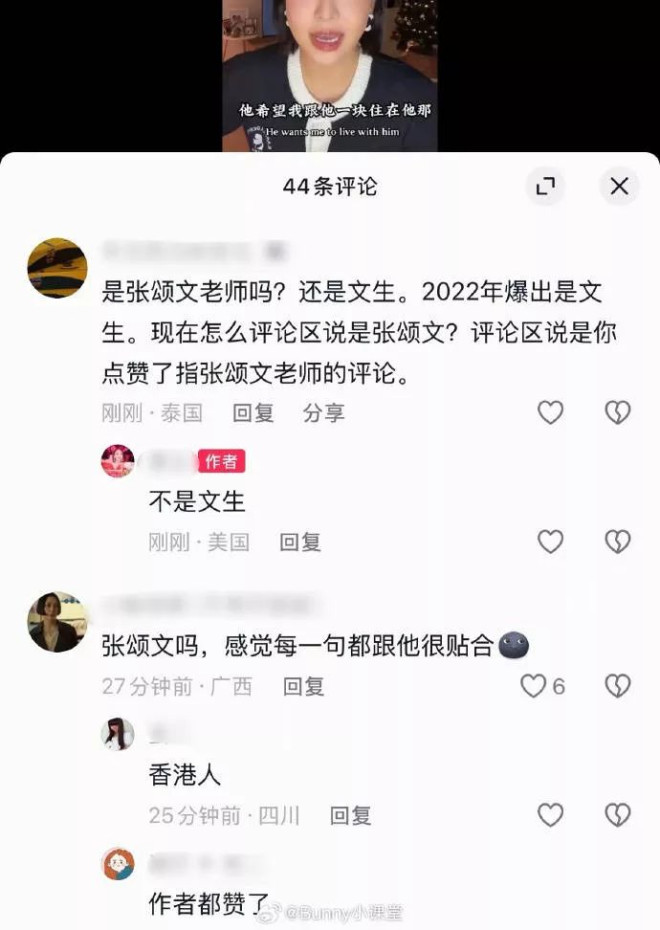Reply to the 香港人 comment
660x930 pixels.
click(x=350, y=815)
